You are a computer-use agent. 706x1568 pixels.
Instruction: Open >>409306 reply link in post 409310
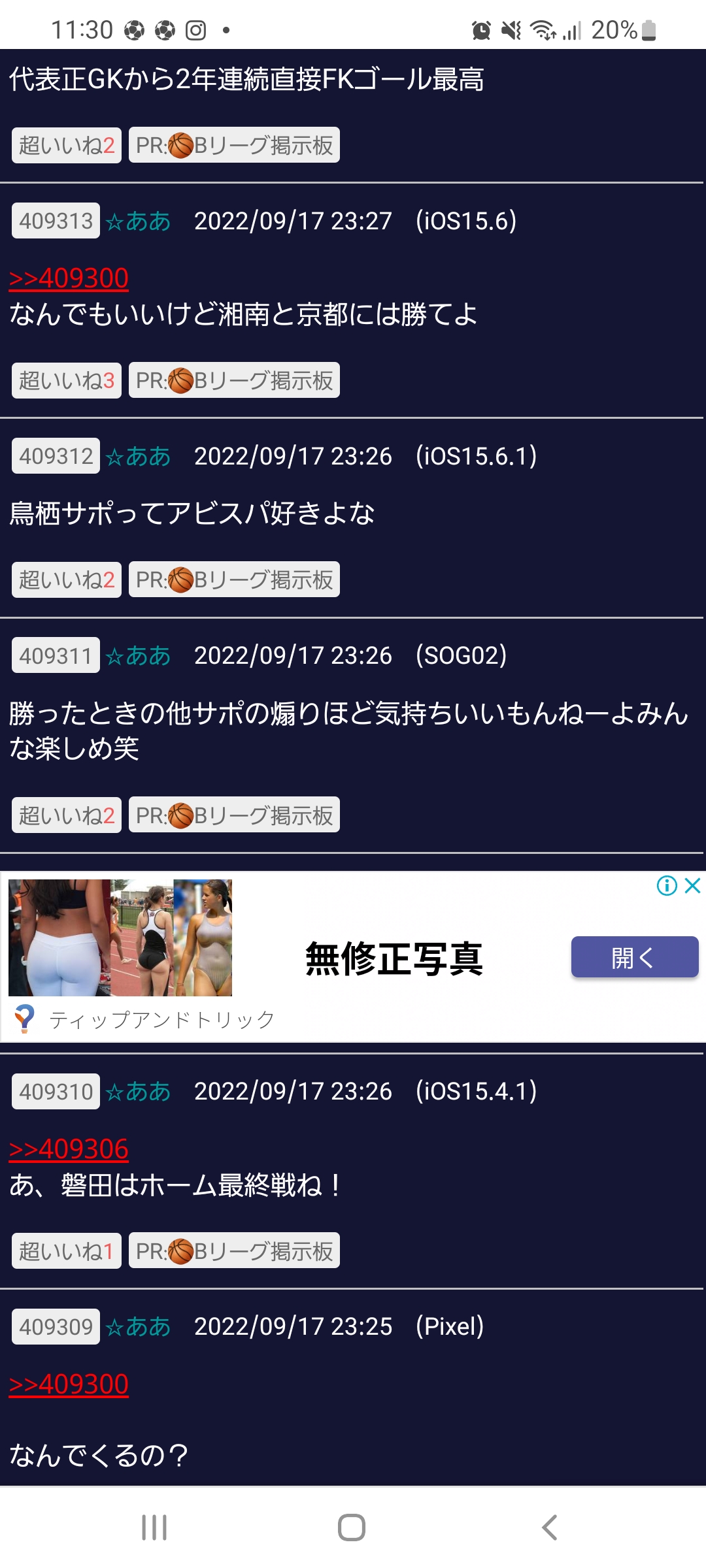(x=69, y=1149)
